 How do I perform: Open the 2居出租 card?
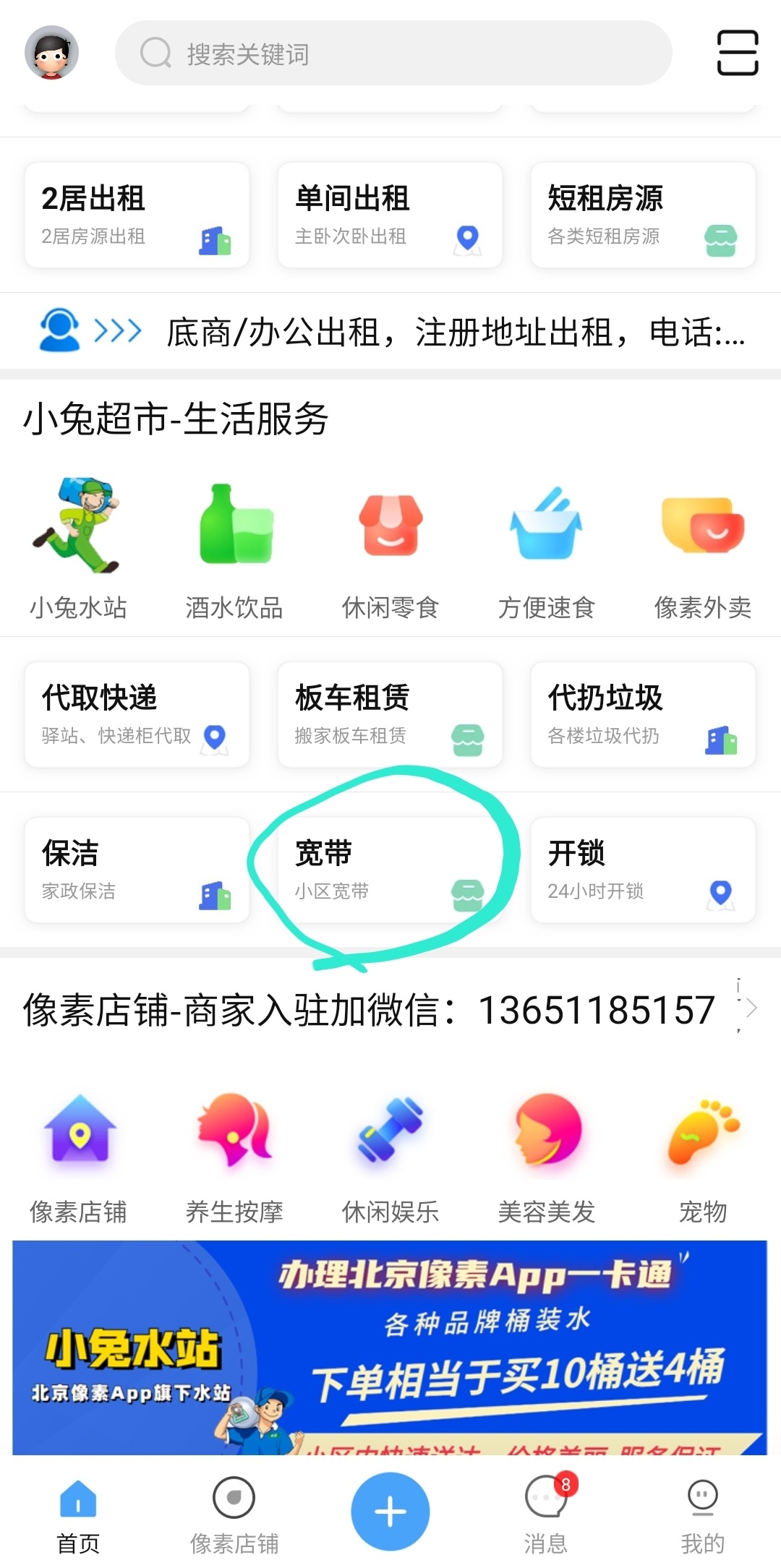(x=137, y=215)
